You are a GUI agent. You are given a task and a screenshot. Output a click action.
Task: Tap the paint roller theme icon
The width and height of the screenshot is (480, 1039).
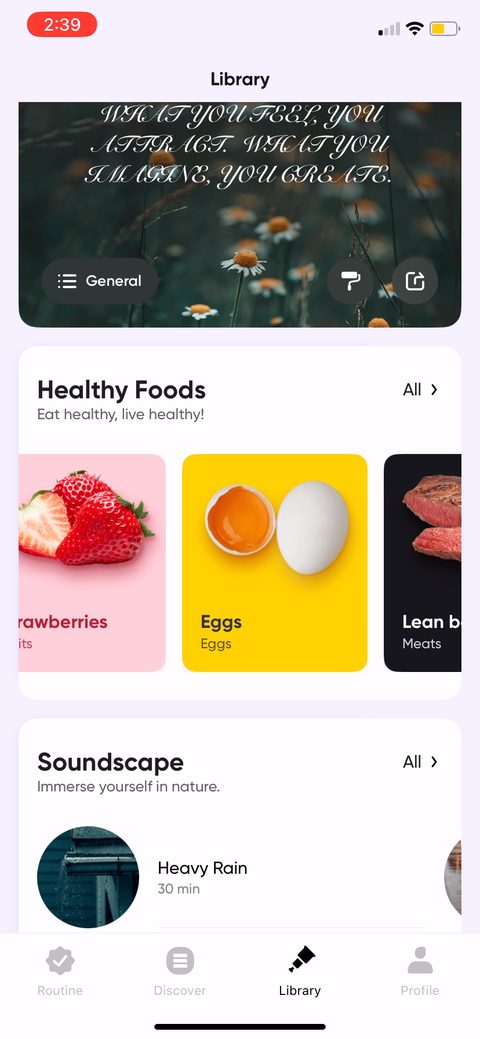pyautogui.click(x=350, y=281)
